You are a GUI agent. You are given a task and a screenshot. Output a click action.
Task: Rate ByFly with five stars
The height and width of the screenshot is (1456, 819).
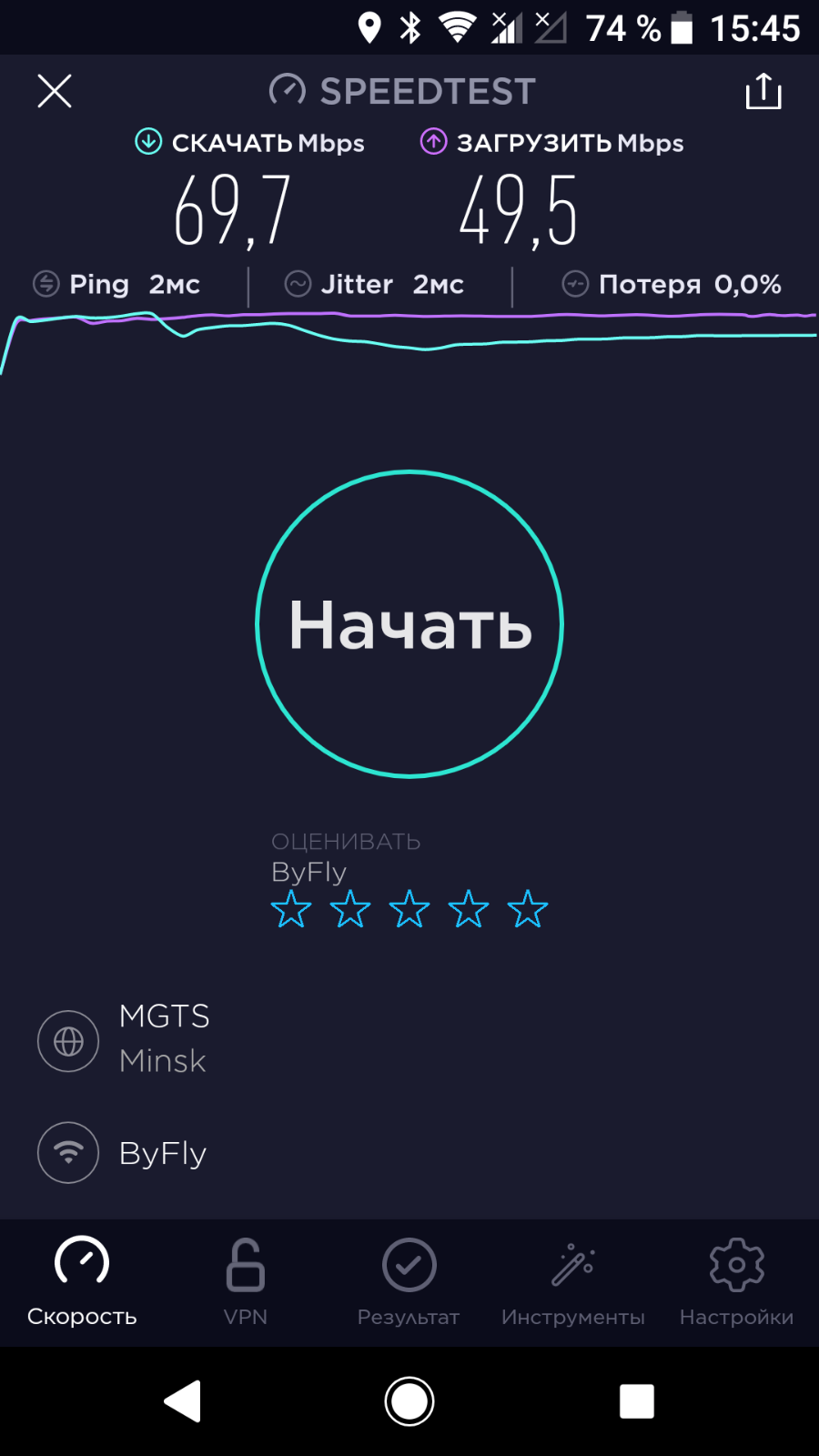[528, 909]
